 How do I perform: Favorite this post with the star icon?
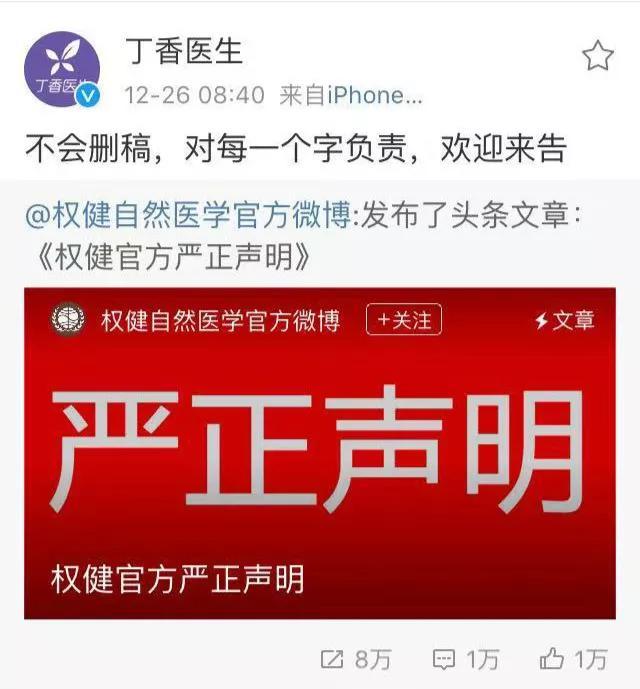pos(597,56)
